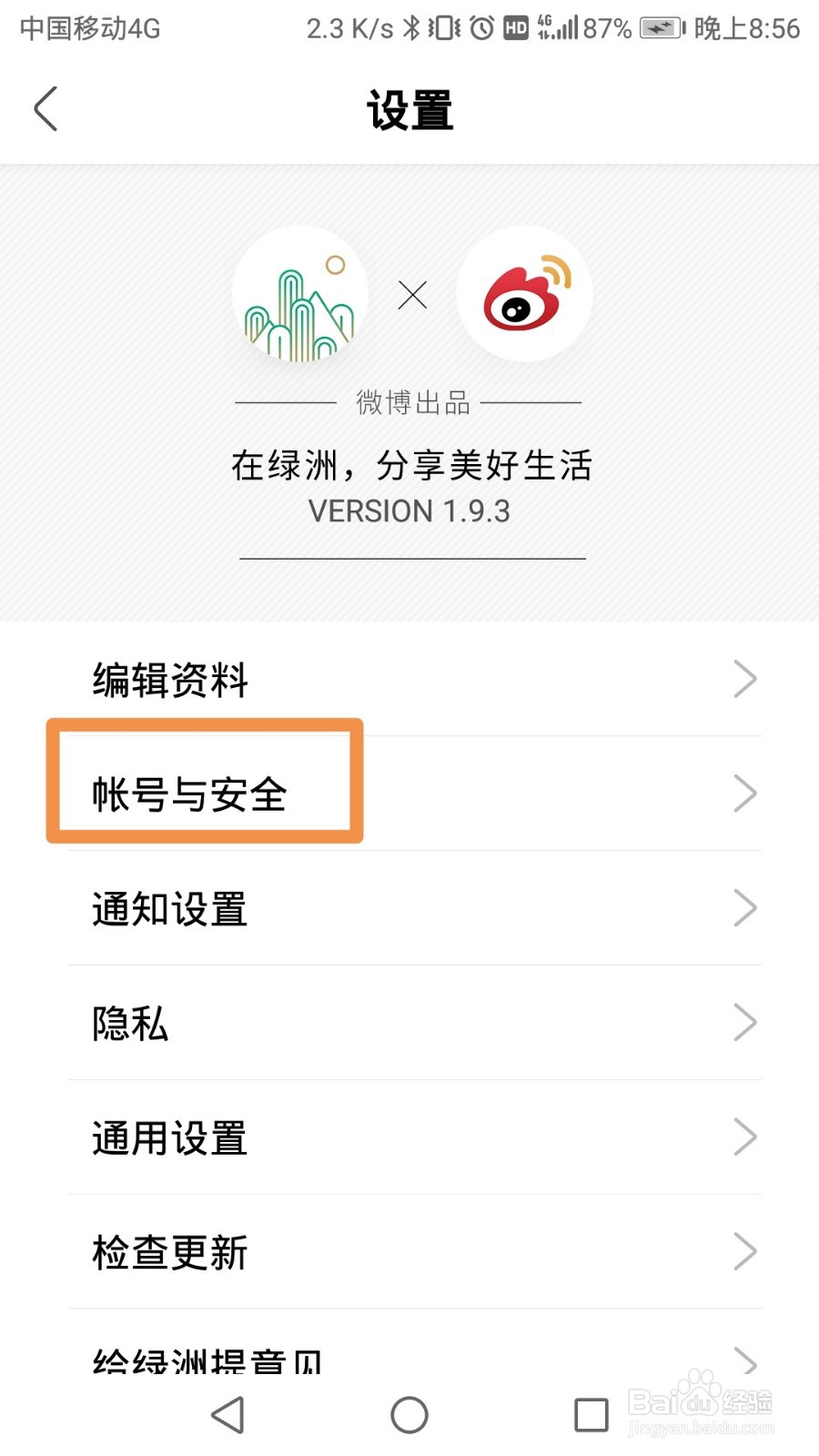Tap 检查更新 to check for updates
This screenshot has height=1456, width=819.
[x=169, y=1251]
